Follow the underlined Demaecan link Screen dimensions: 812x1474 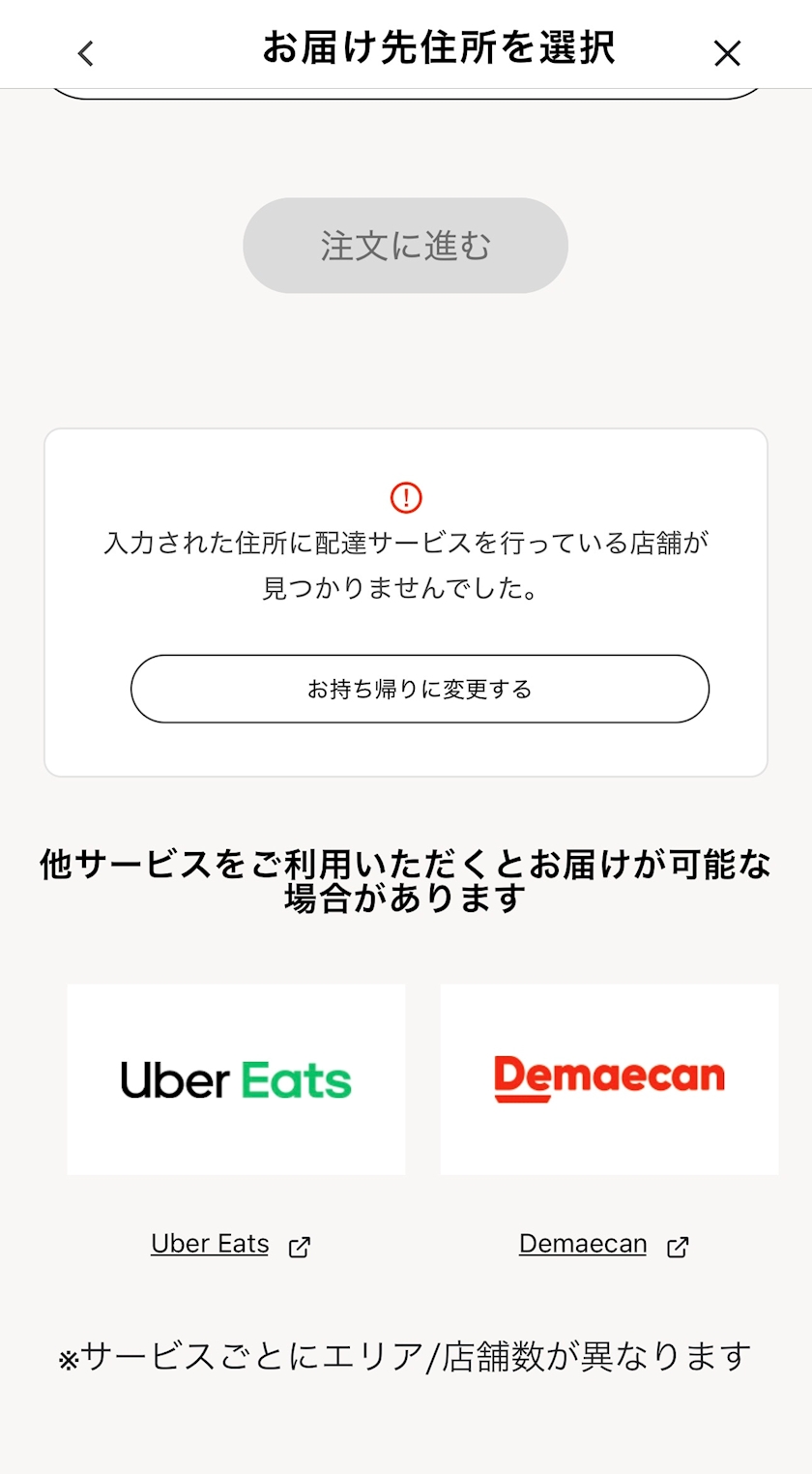[x=583, y=1244]
